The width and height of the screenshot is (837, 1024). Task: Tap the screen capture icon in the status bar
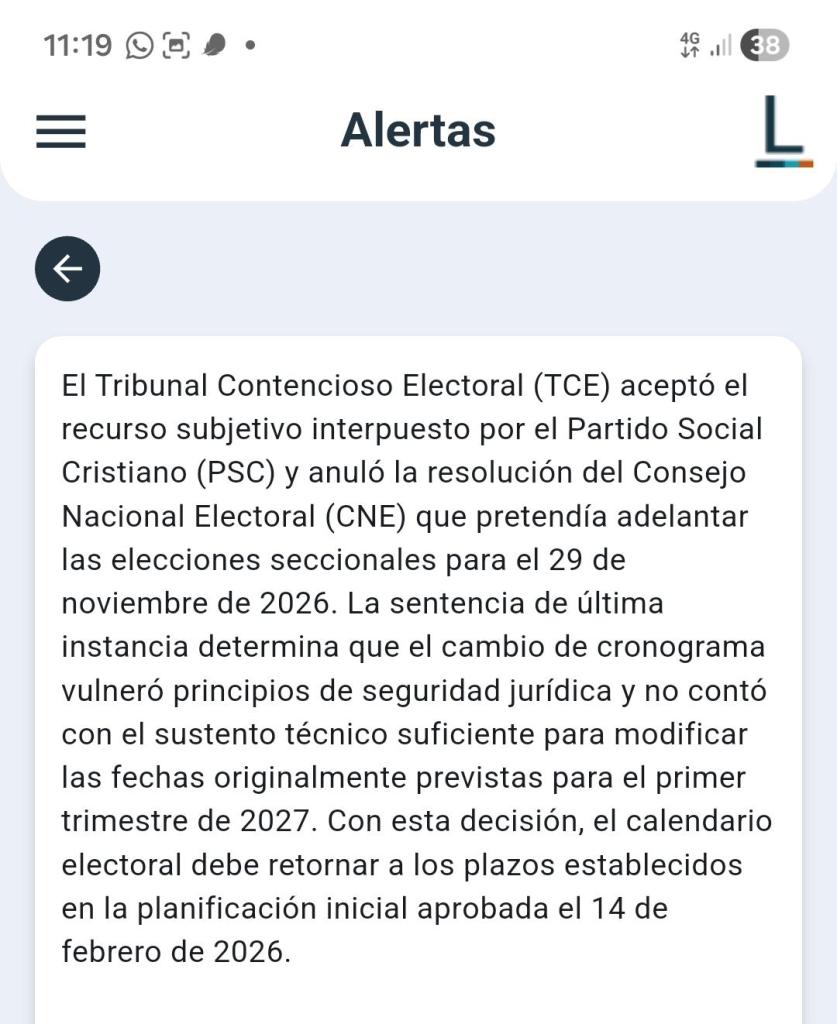pos(174,44)
